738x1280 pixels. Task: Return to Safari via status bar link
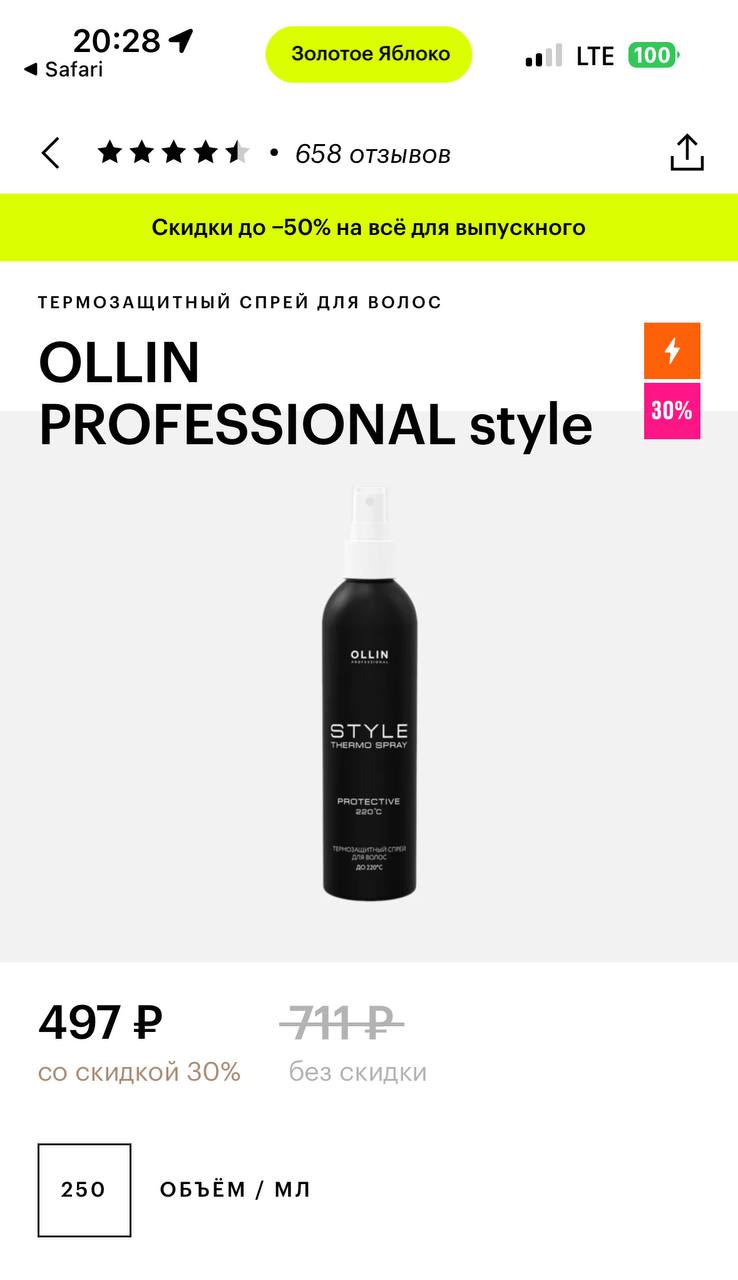click(63, 69)
